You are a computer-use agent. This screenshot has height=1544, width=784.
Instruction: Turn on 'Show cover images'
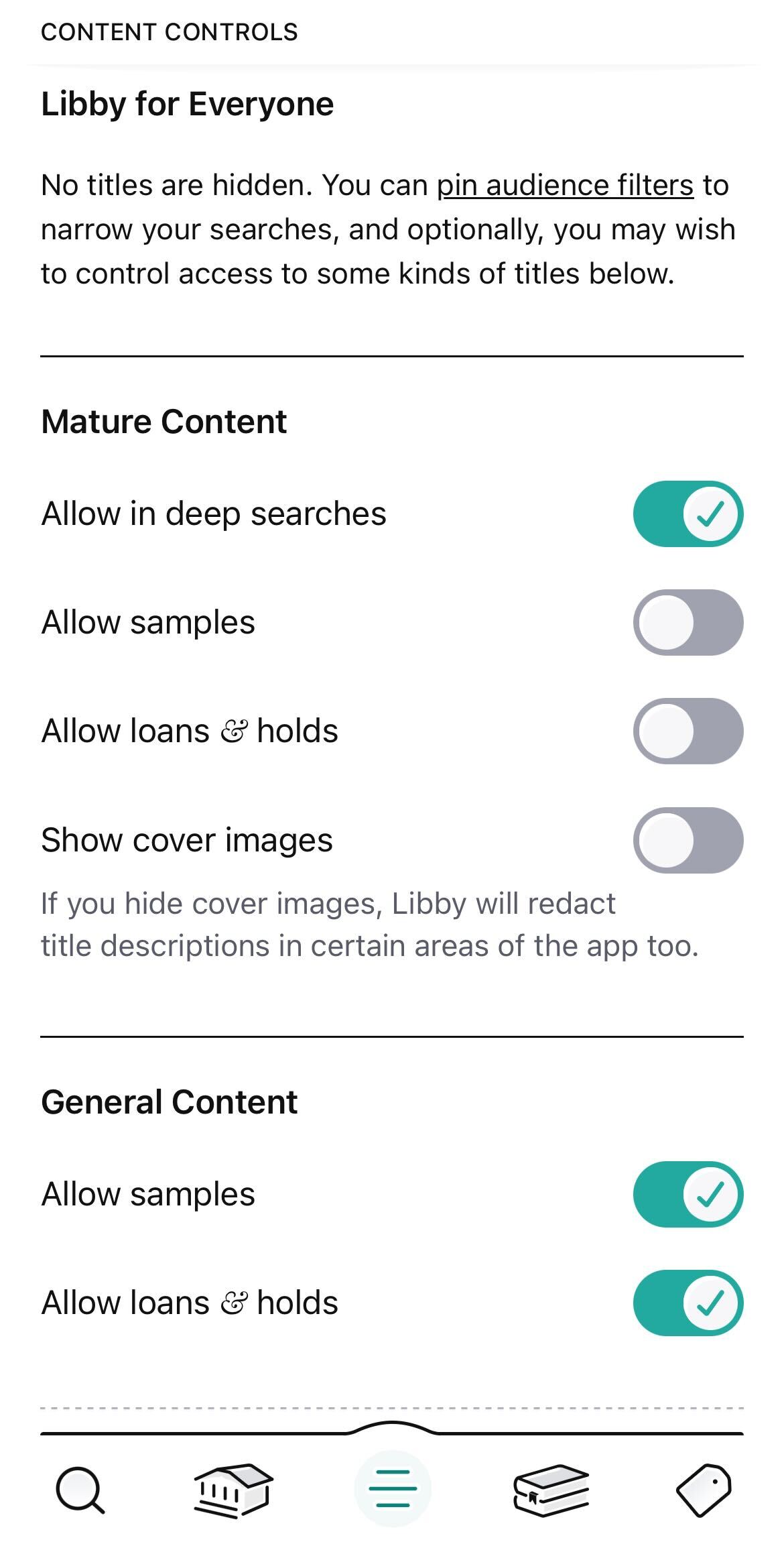point(688,839)
